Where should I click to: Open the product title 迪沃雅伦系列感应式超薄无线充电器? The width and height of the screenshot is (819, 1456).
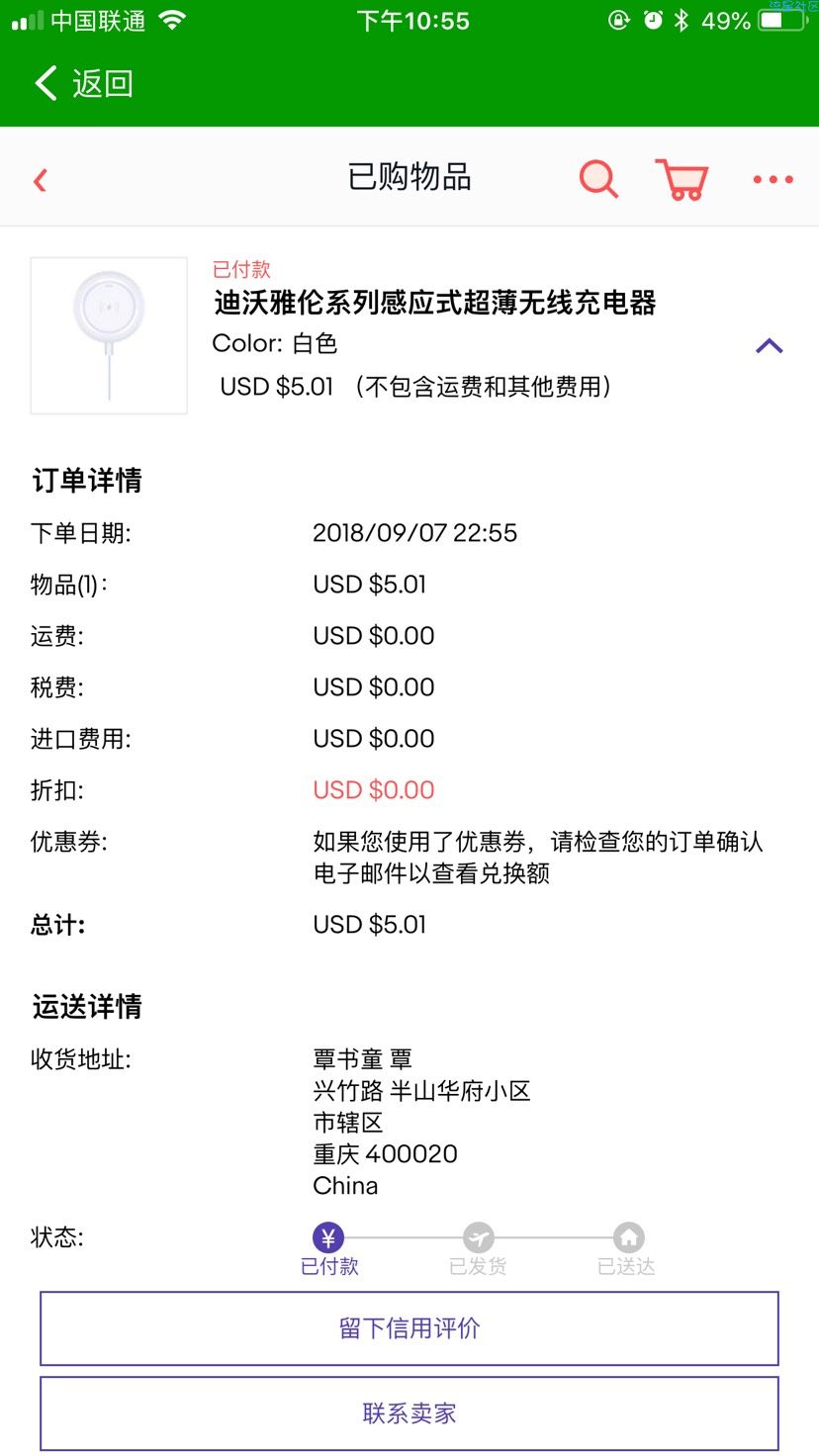click(435, 303)
